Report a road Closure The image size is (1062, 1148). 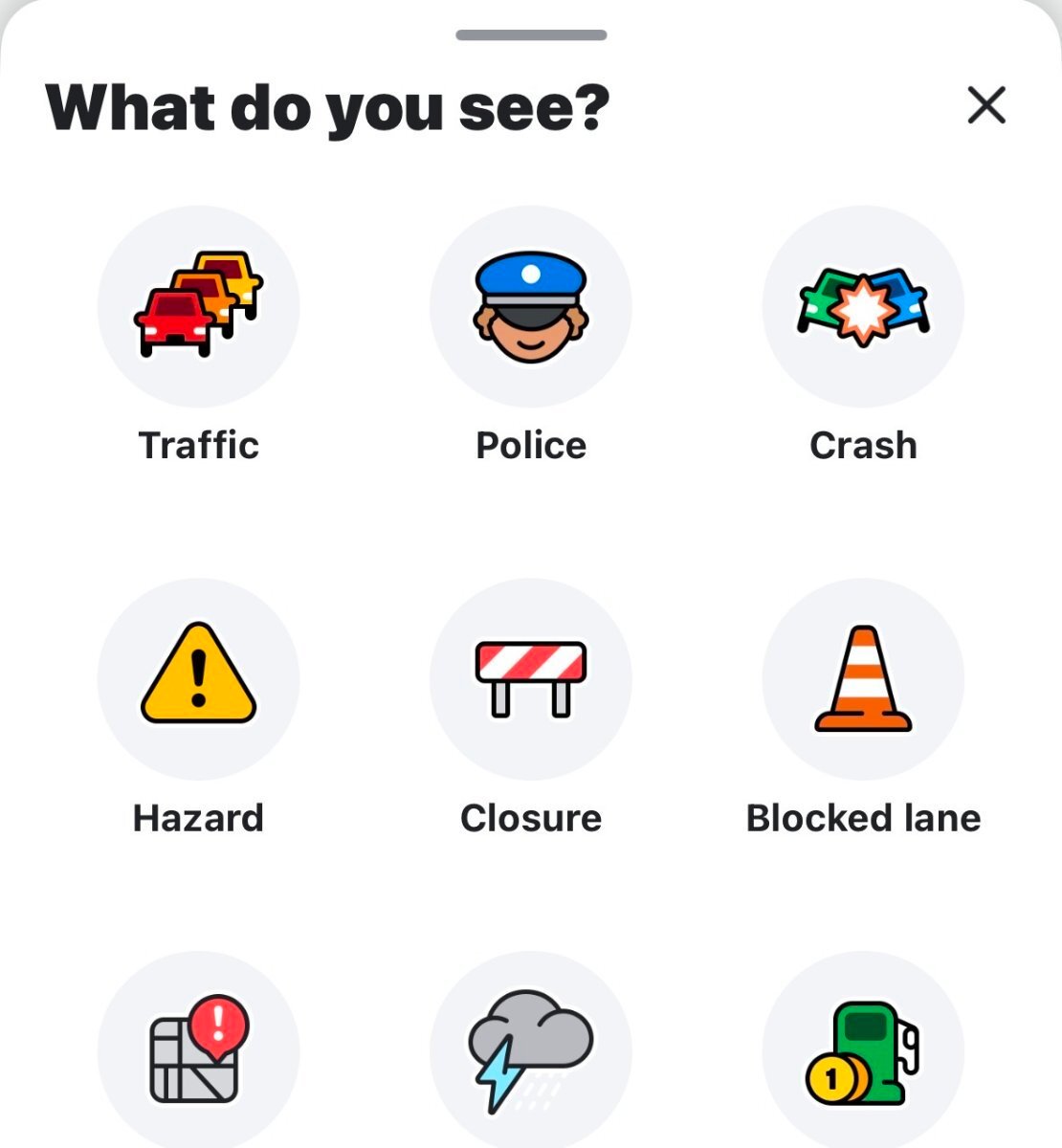[531, 678]
